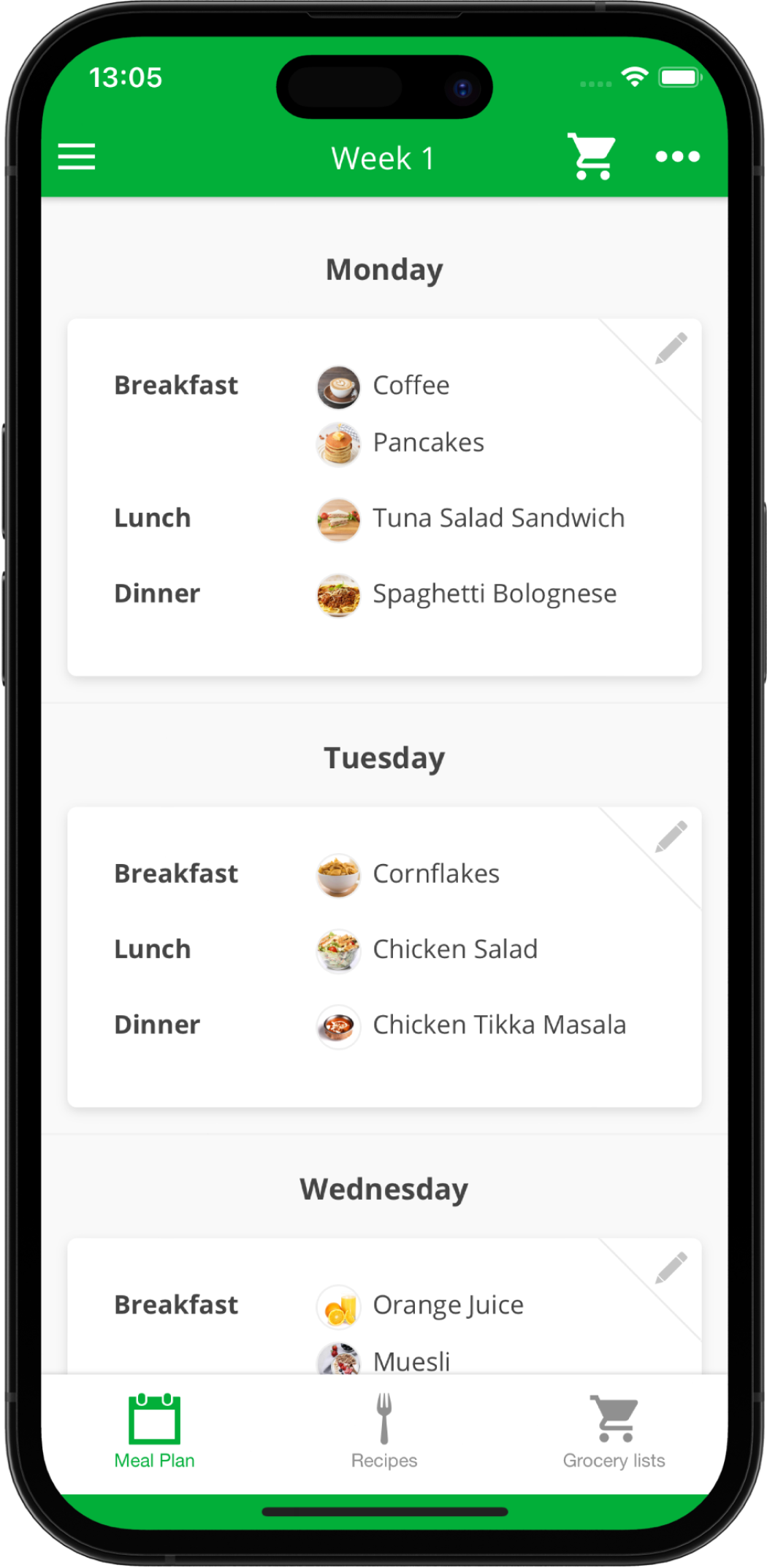Image resolution: width=767 pixels, height=1568 pixels.
Task: Open the hamburger menu
Action: coord(77,156)
